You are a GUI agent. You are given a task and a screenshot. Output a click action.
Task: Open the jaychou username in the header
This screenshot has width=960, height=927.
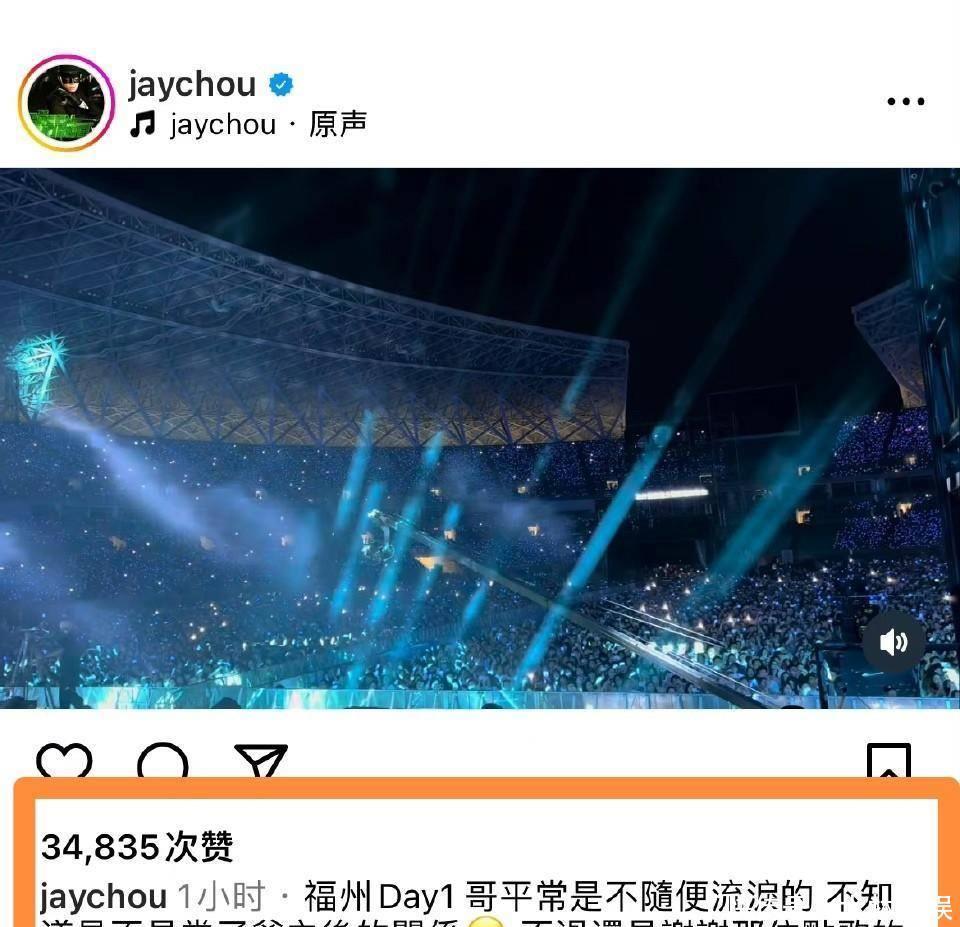tap(192, 84)
